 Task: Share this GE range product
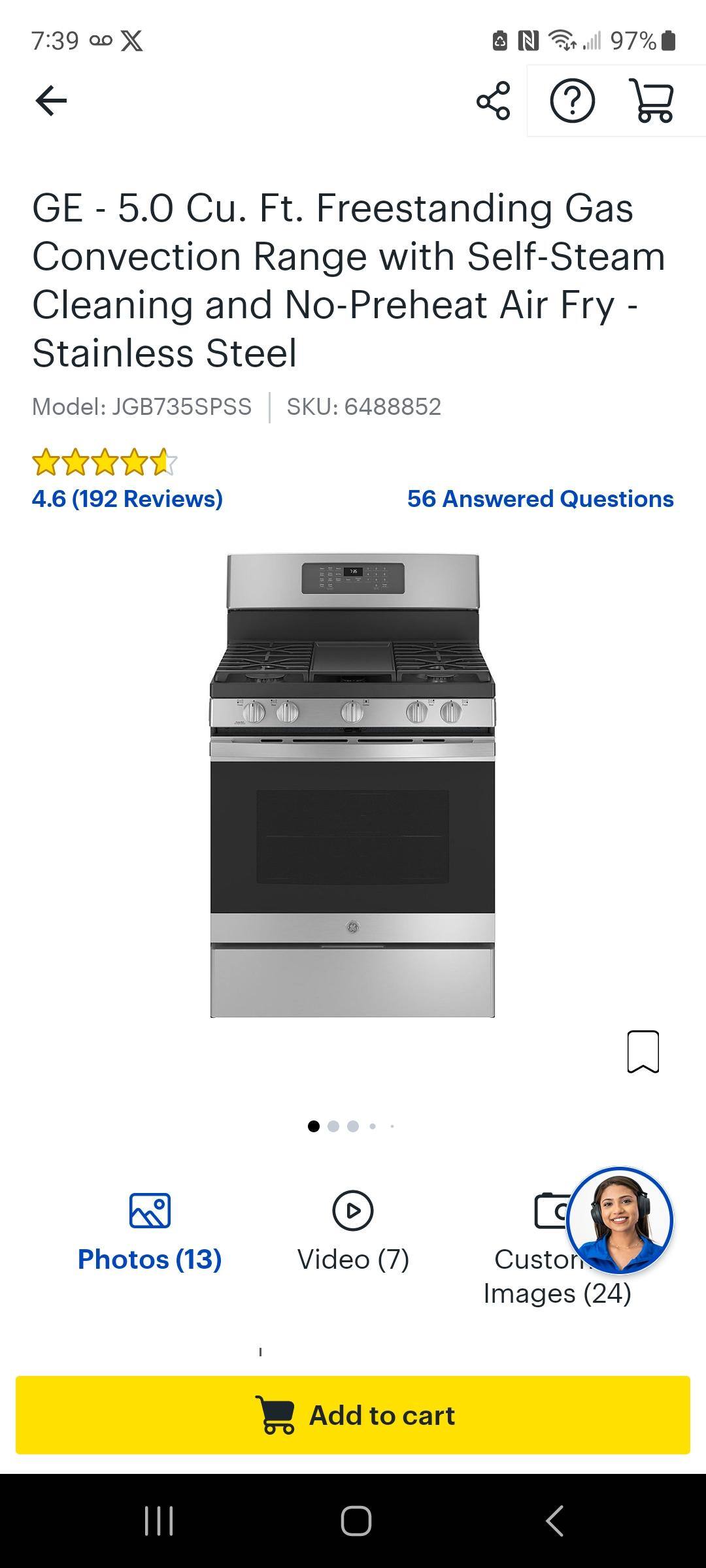(x=494, y=101)
